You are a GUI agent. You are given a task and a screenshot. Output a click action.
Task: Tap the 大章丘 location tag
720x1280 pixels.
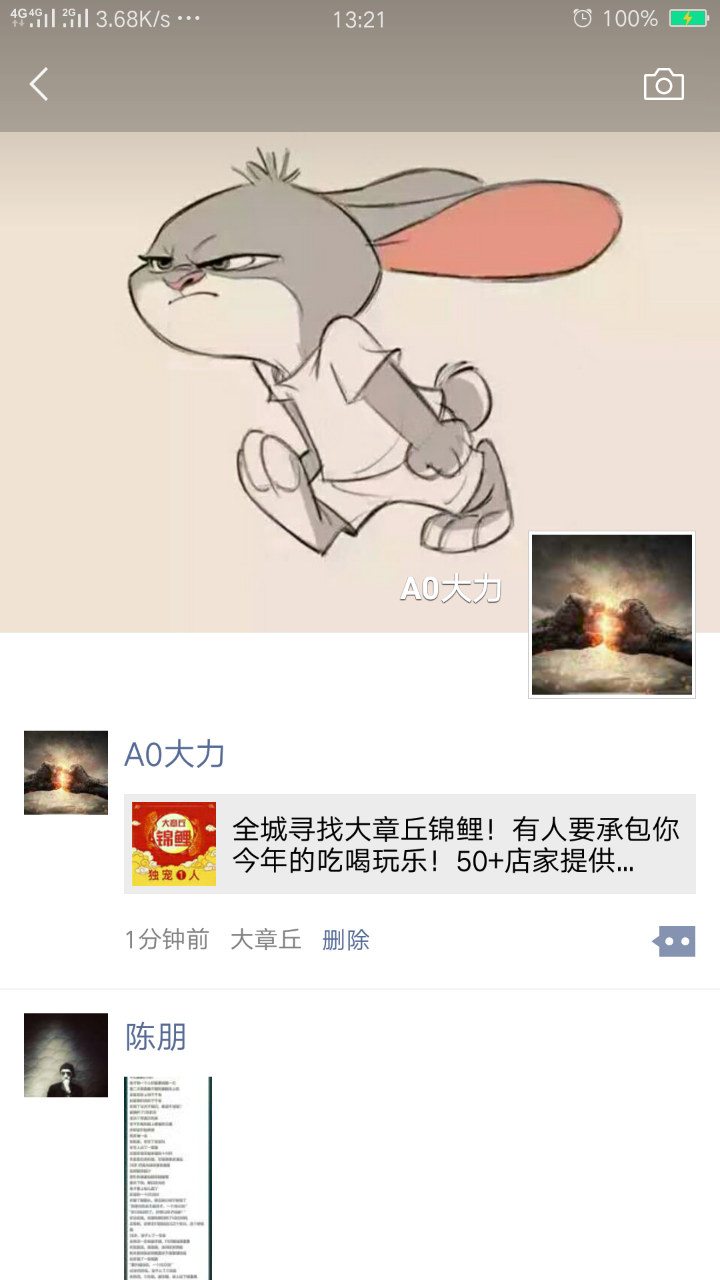coord(266,940)
